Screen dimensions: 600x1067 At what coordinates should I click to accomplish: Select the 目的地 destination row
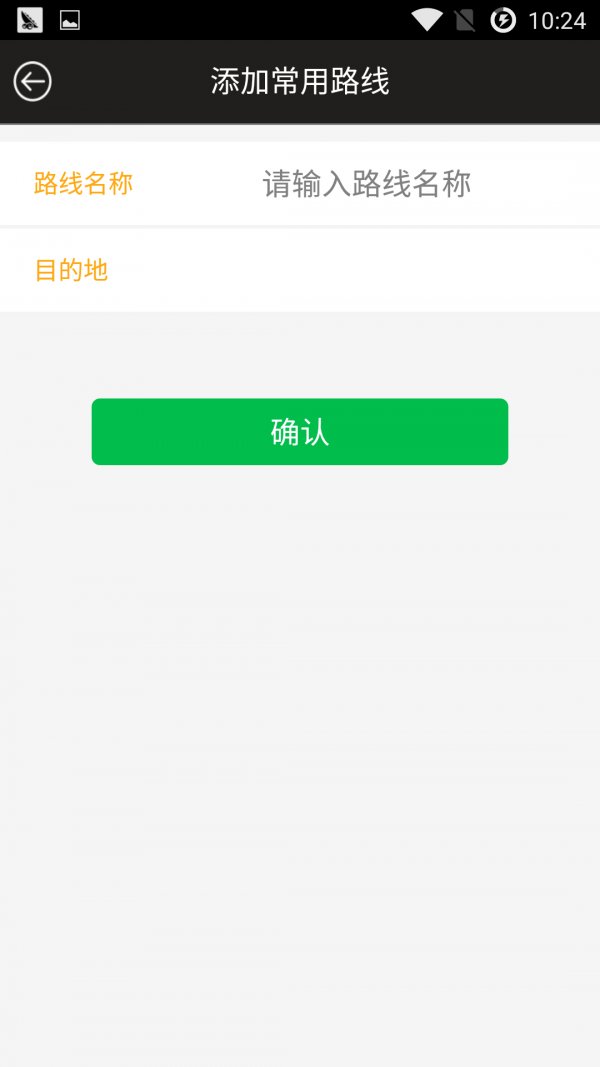[300, 270]
